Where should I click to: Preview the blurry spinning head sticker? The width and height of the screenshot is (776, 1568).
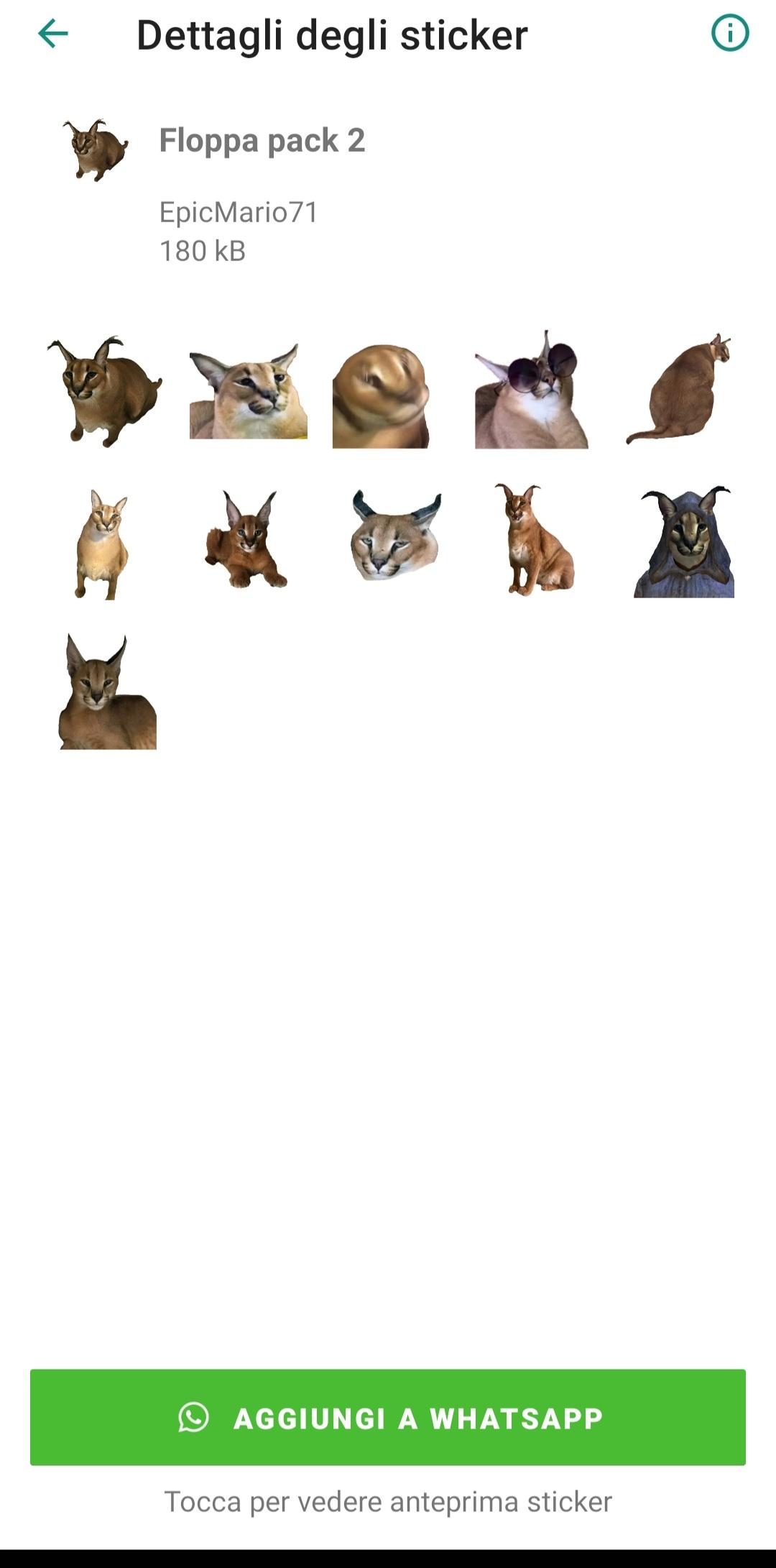381,395
